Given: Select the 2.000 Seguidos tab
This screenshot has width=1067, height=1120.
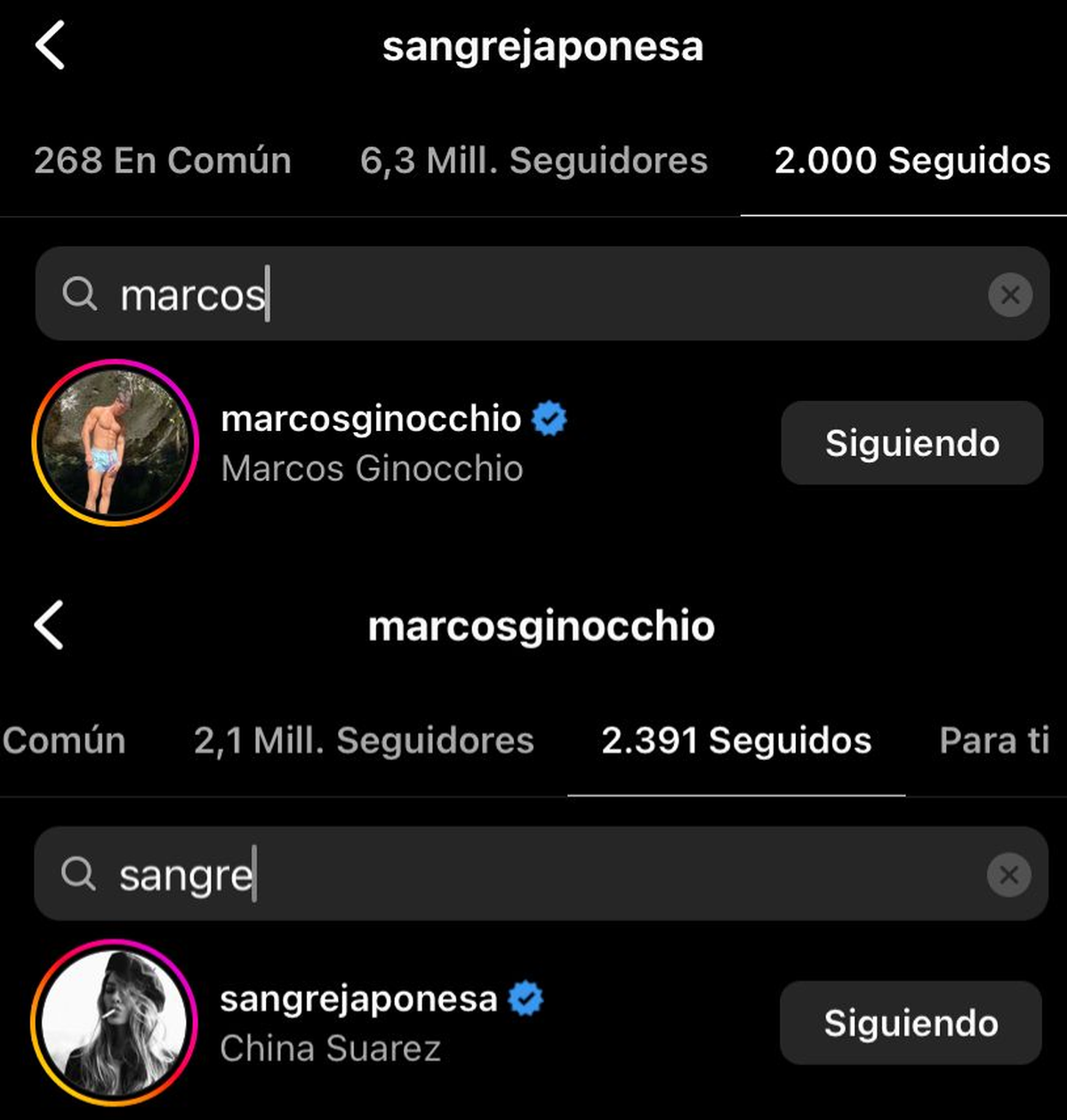Looking at the screenshot, I should click(911, 161).
